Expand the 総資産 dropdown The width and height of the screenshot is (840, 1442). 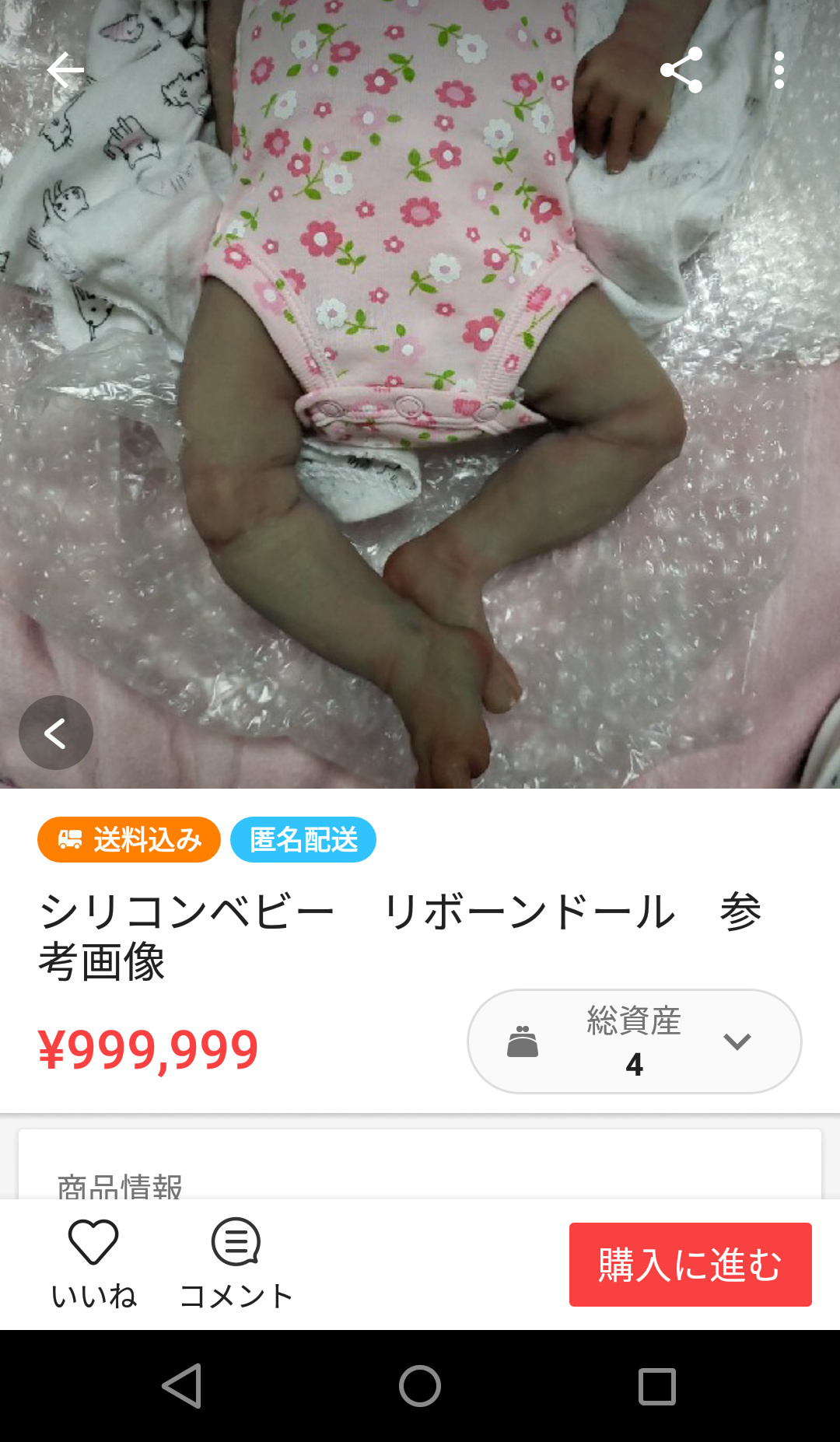634,1041
